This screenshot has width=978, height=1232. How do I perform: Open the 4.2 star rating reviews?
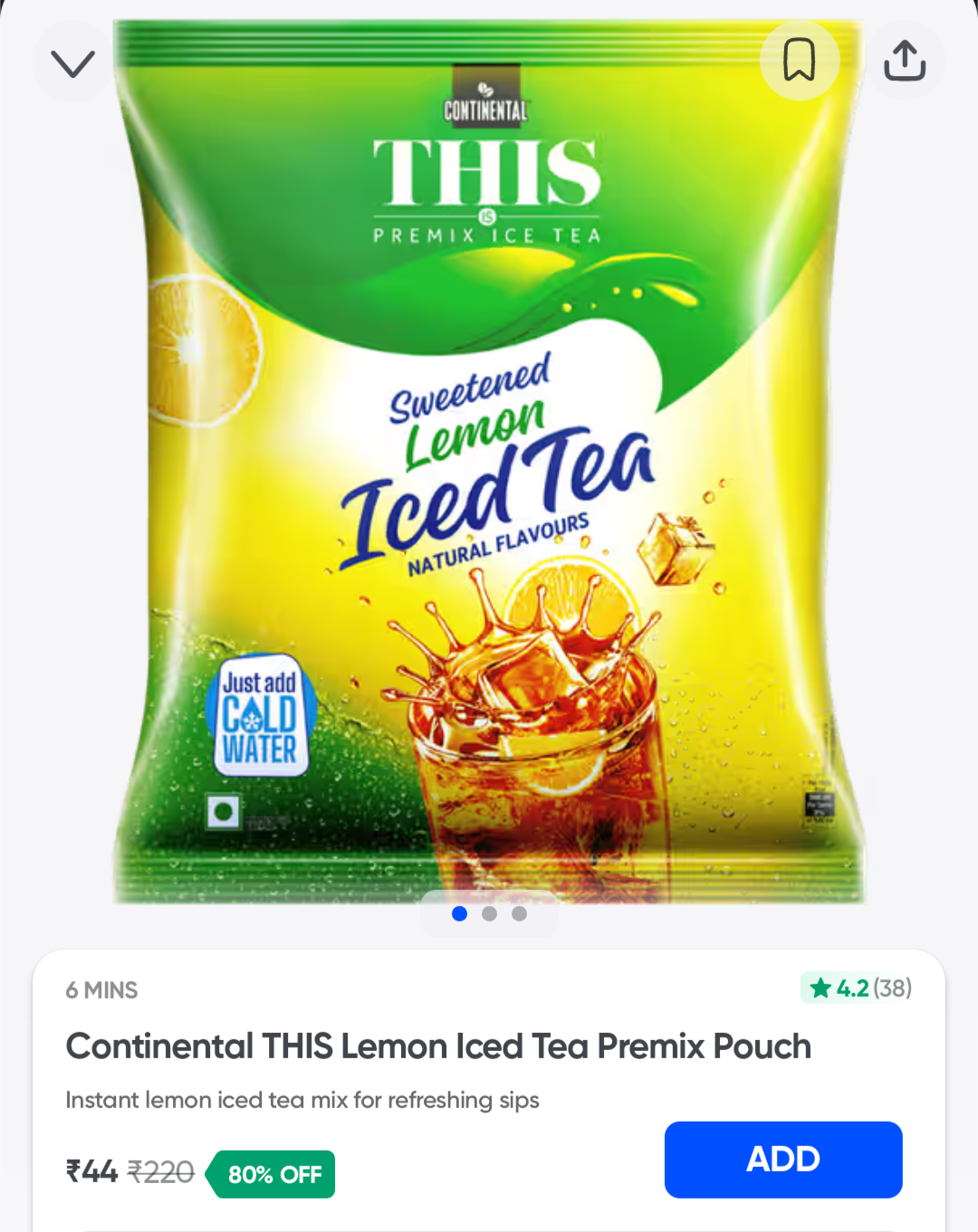(x=858, y=988)
